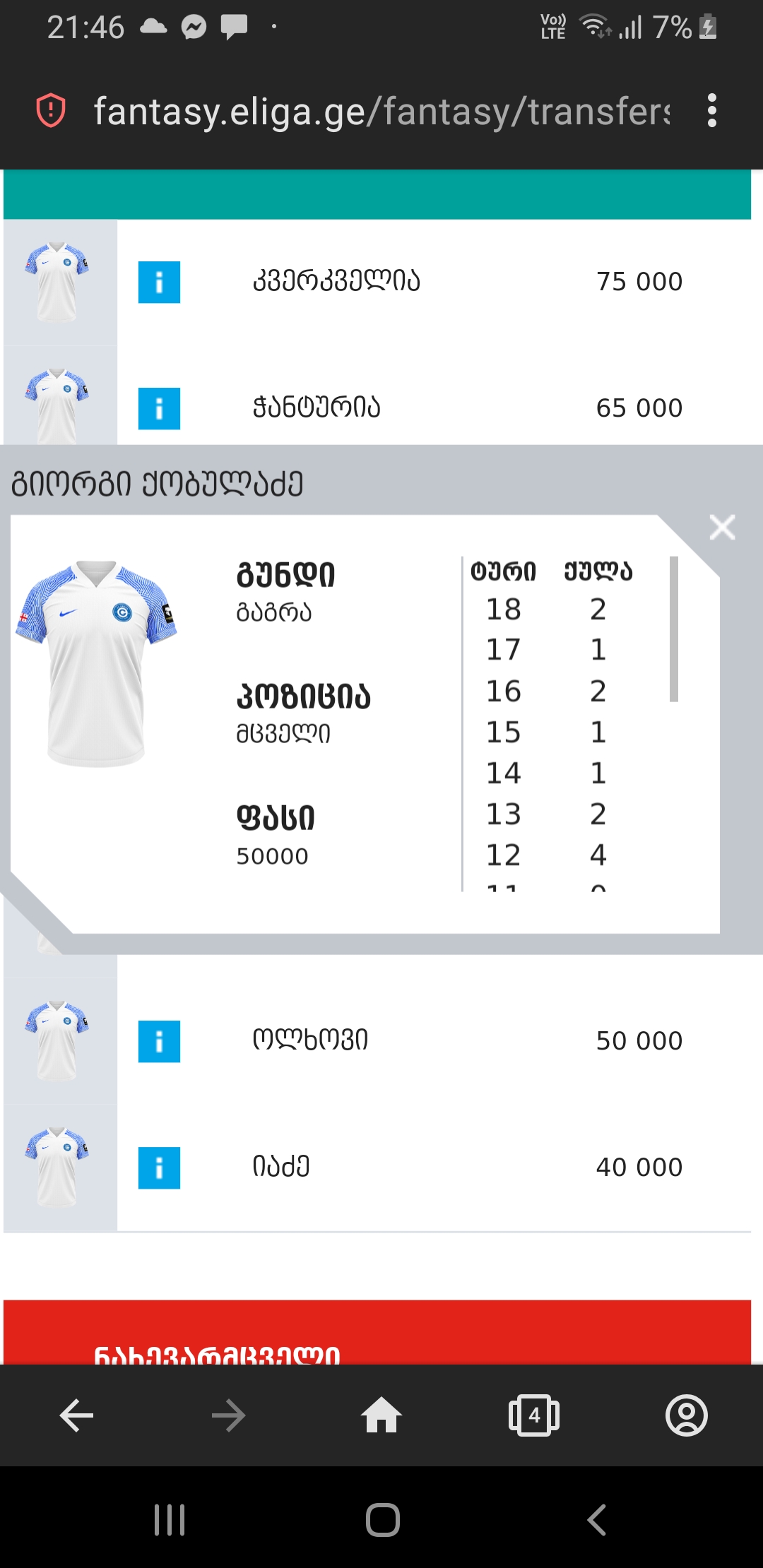Close the გიორგი ქობულაძე player info popup
Viewport: 763px width, 1568px height.
click(x=722, y=528)
